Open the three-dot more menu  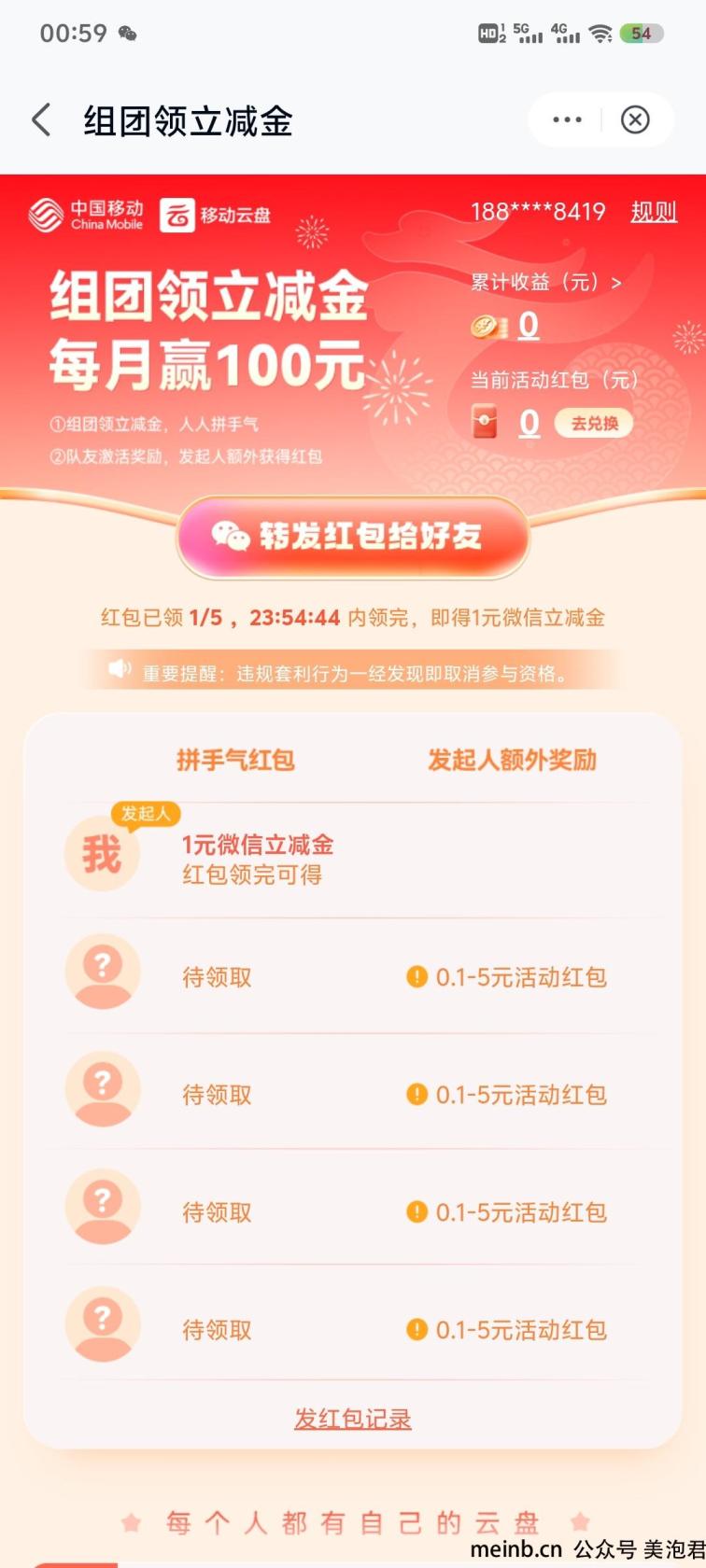point(567,120)
